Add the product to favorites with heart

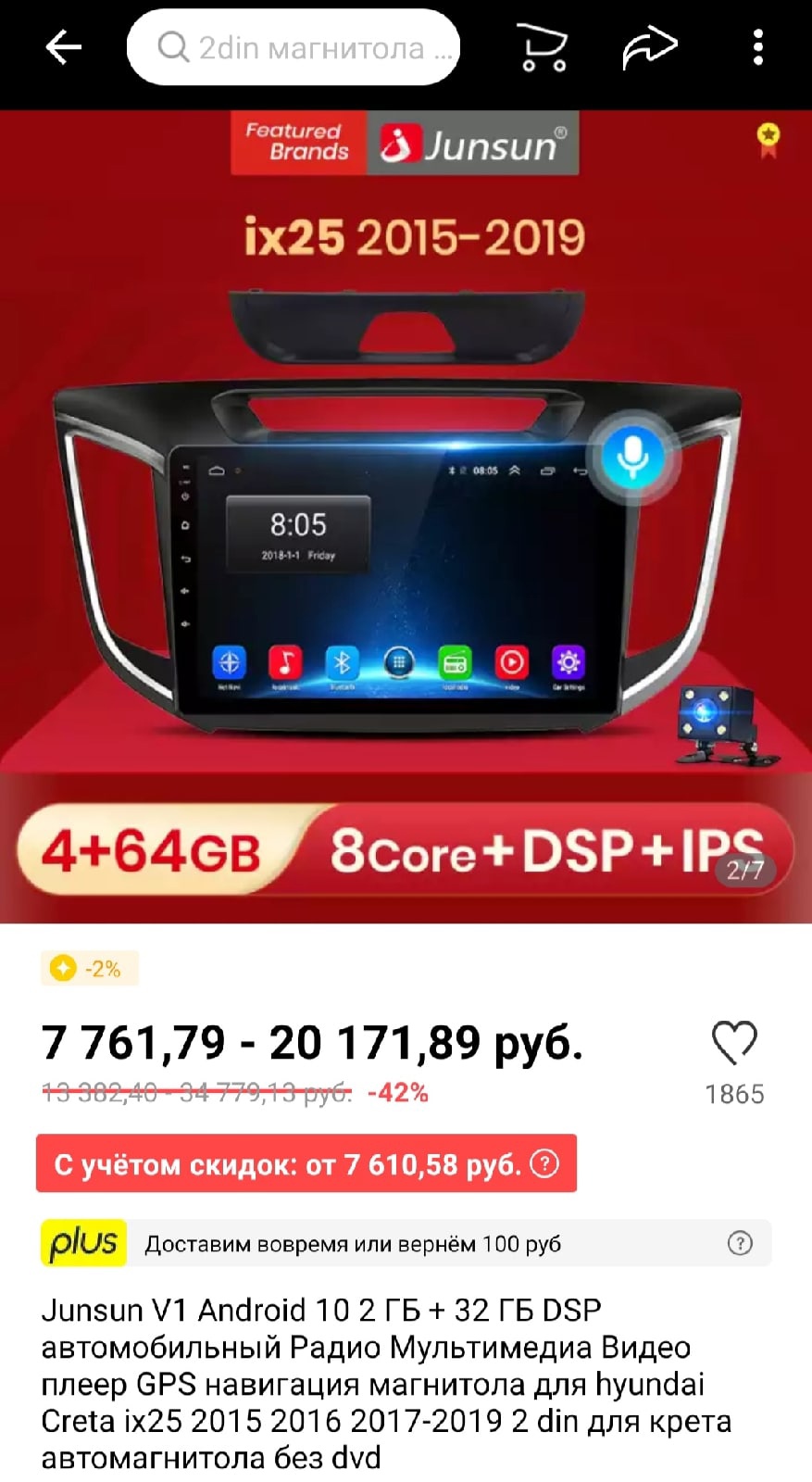pyautogui.click(x=734, y=1044)
